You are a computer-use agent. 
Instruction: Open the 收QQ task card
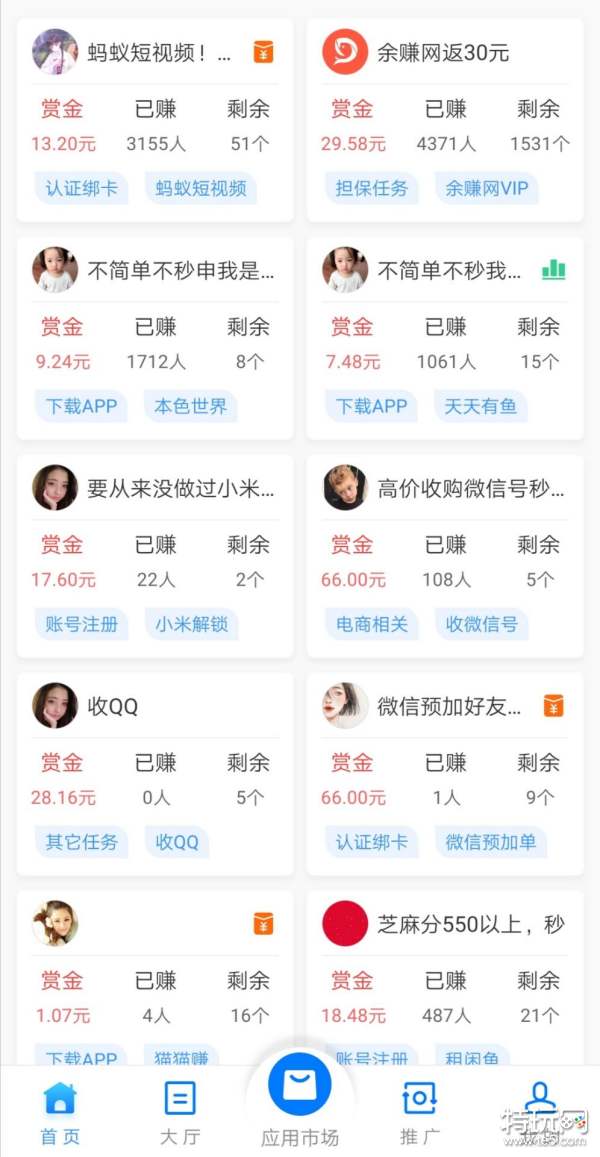[155, 706]
